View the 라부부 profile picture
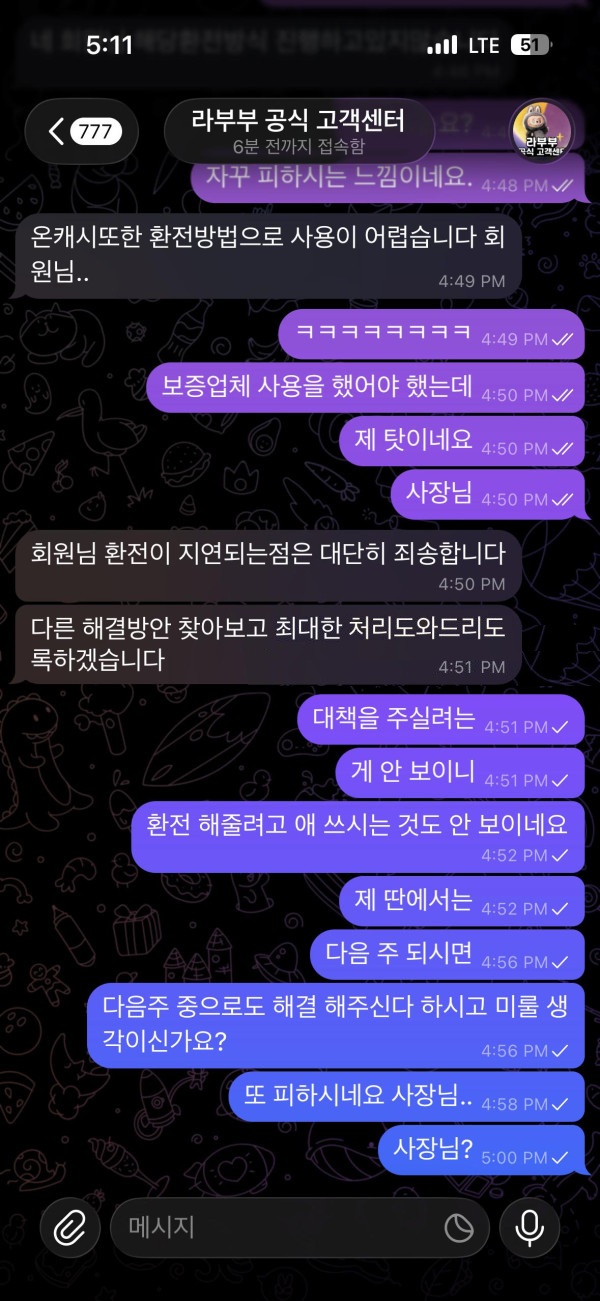Screen dimensions: 600x1301 pyautogui.click(x=541, y=131)
